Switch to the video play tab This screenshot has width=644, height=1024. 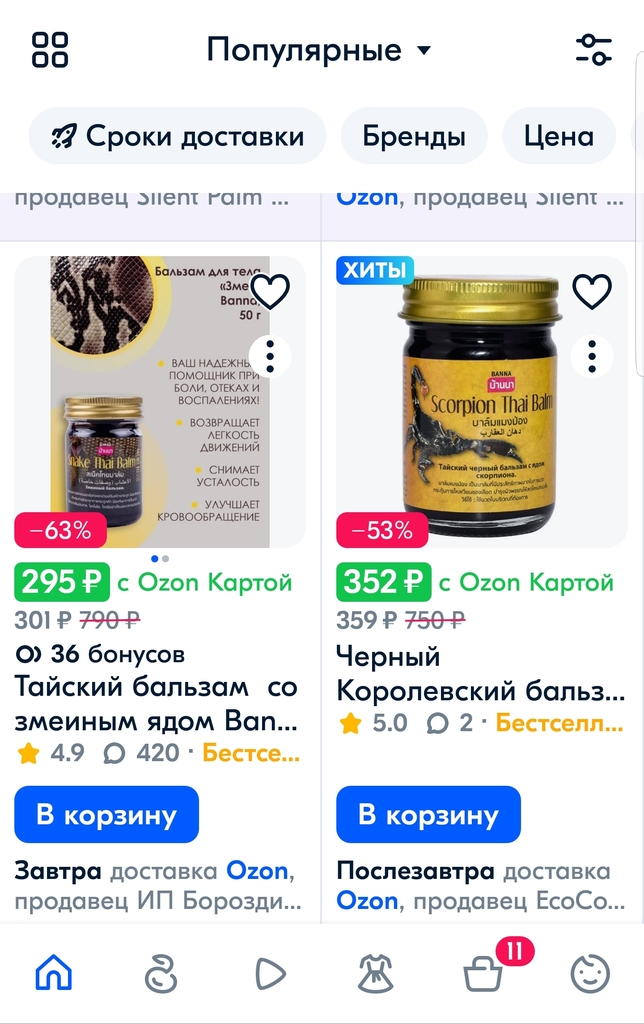coord(269,973)
